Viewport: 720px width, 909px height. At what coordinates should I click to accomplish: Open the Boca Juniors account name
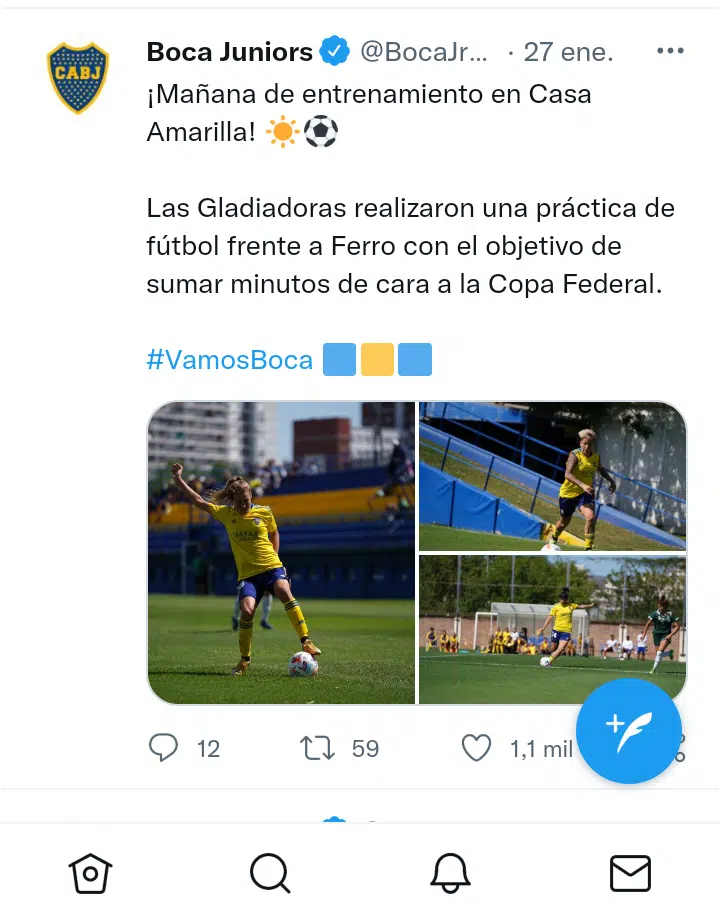tap(230, 52)
